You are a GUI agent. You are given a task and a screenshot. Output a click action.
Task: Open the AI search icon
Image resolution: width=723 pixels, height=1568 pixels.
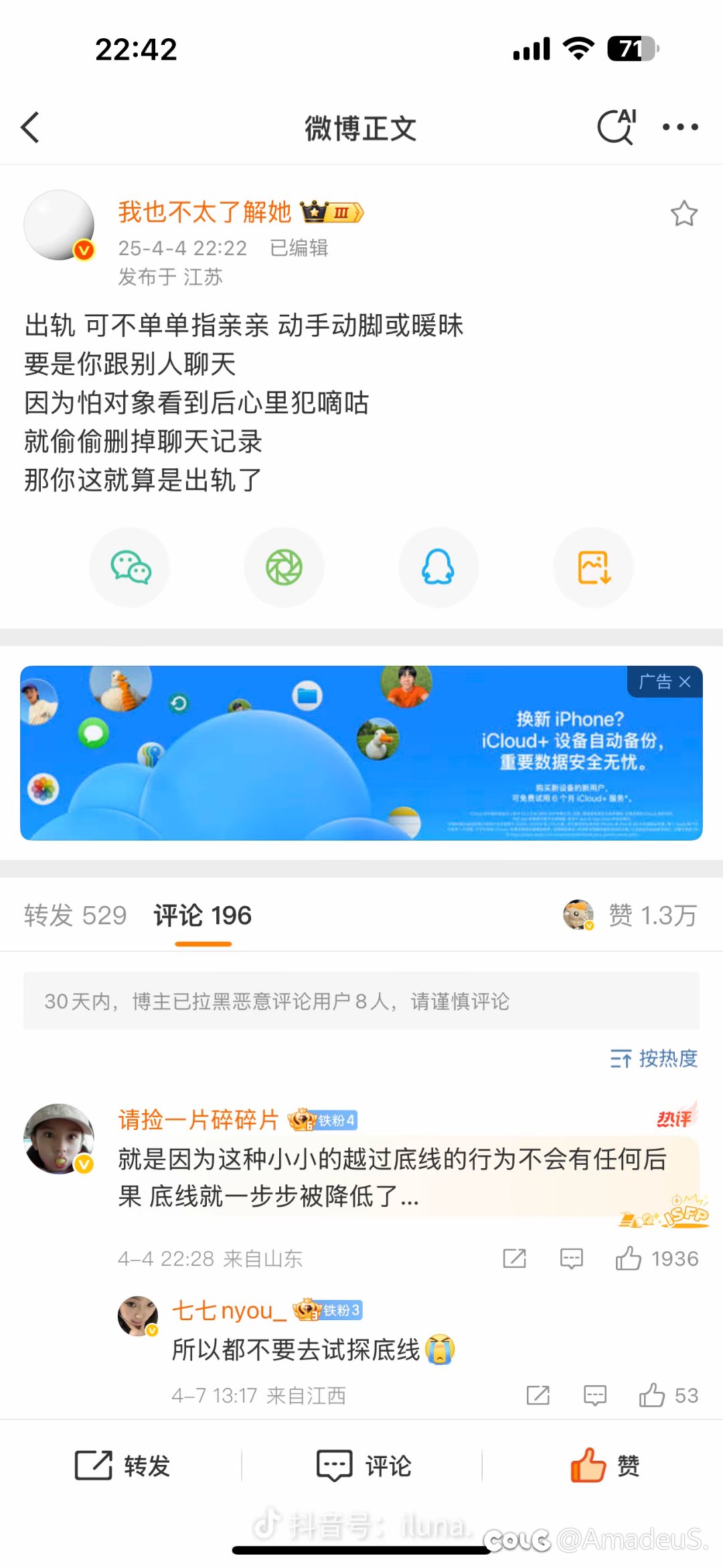617,127
